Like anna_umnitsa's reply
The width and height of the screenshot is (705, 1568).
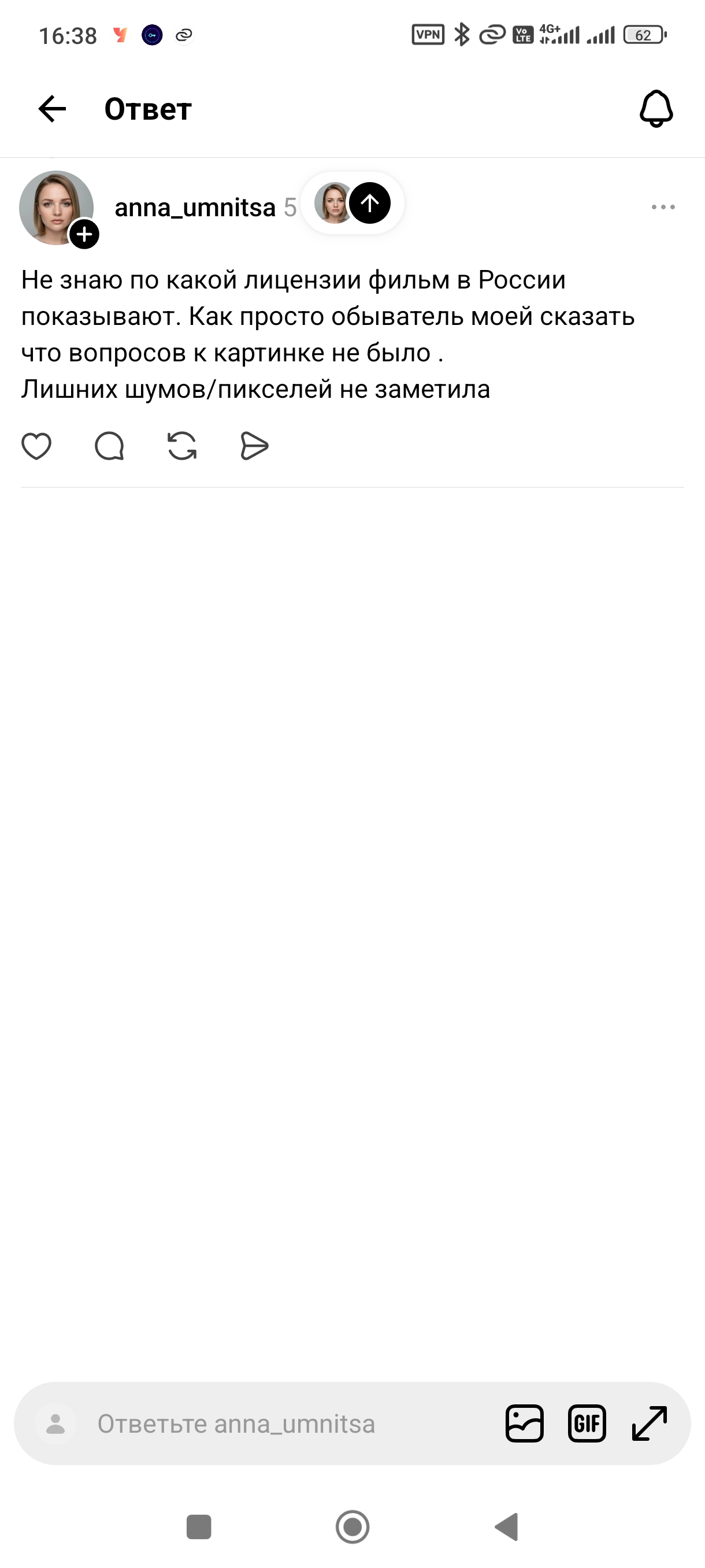(36, 446)
